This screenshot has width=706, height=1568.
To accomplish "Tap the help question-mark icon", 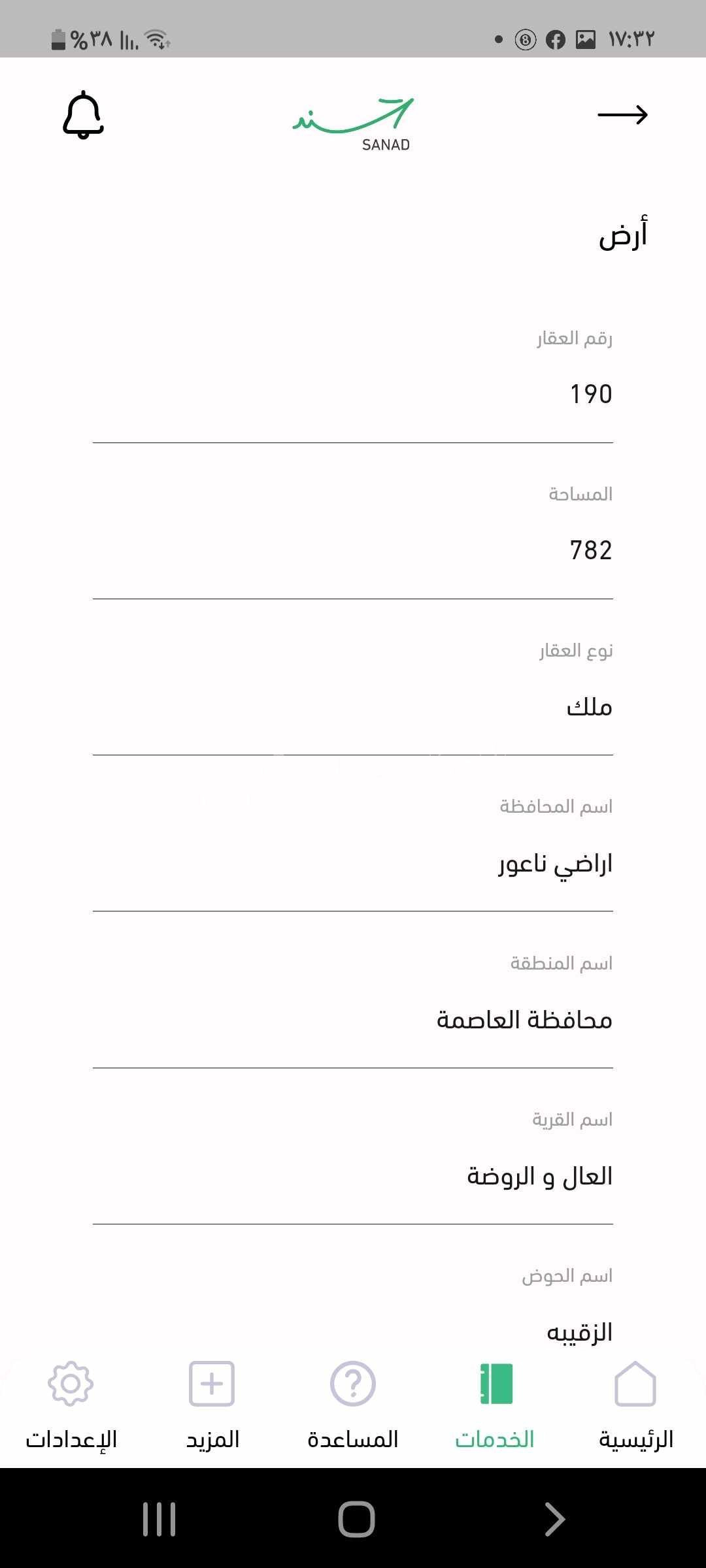I will 352,1382.
